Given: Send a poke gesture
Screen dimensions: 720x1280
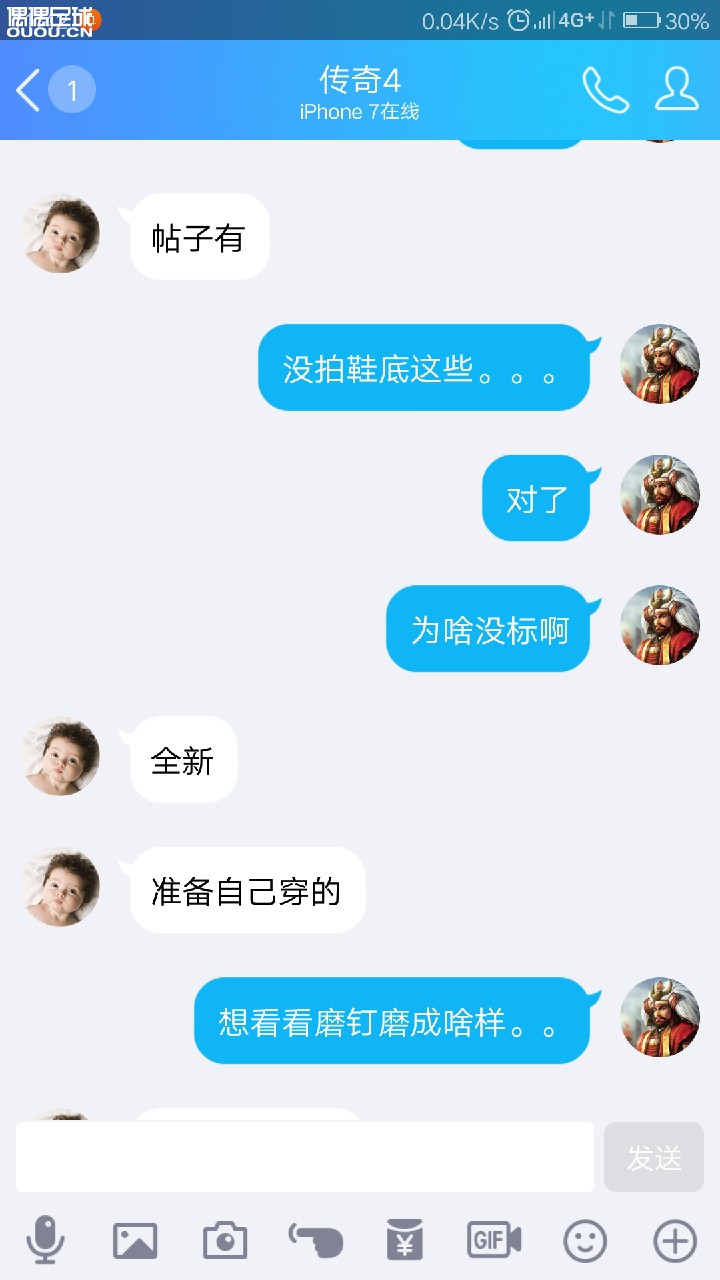Looking at the screenshot, I should click(x=316, y=1241).
